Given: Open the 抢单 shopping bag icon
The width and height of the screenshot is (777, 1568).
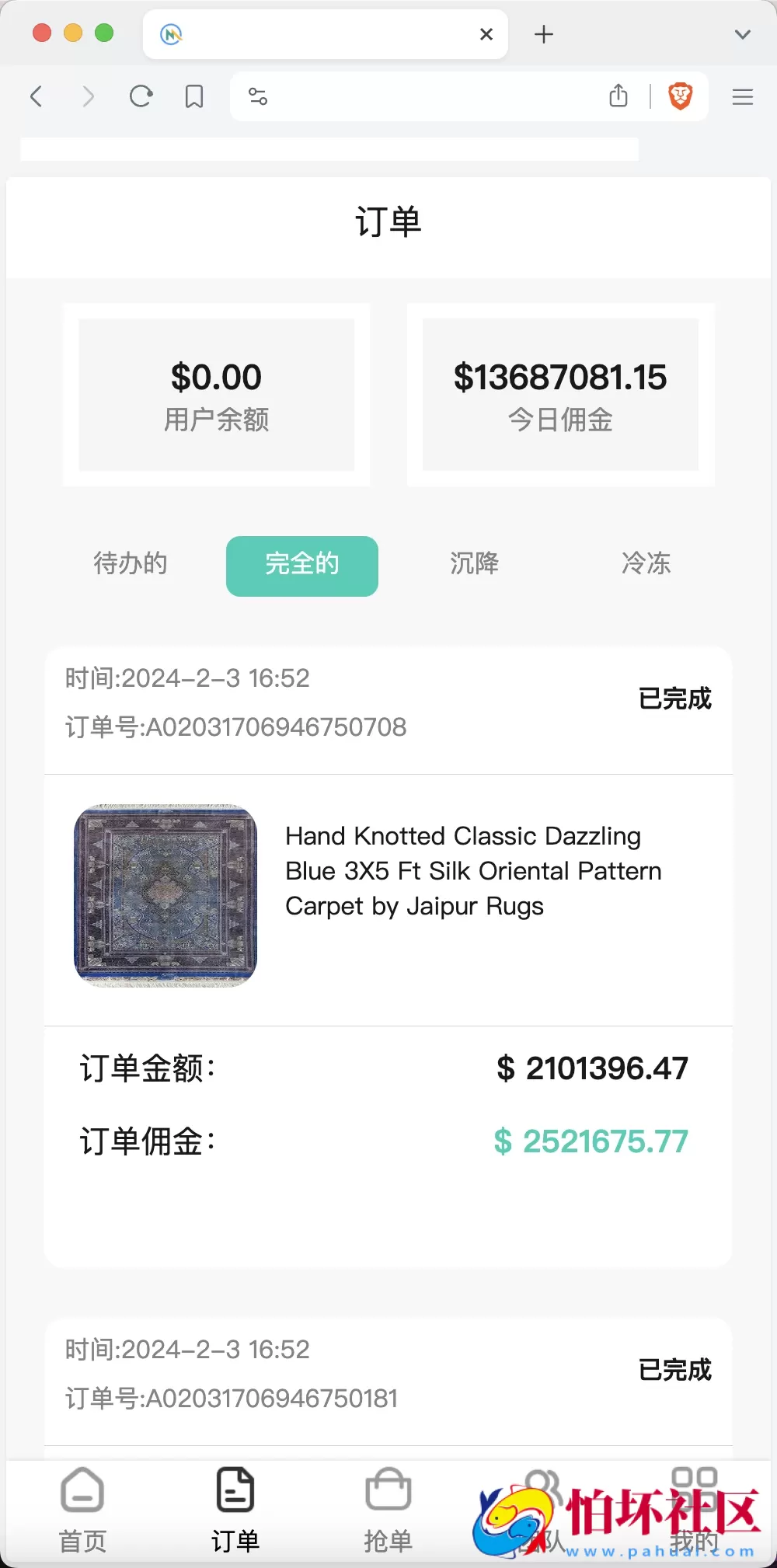Looking at the screenshot, I should 388,1490.
